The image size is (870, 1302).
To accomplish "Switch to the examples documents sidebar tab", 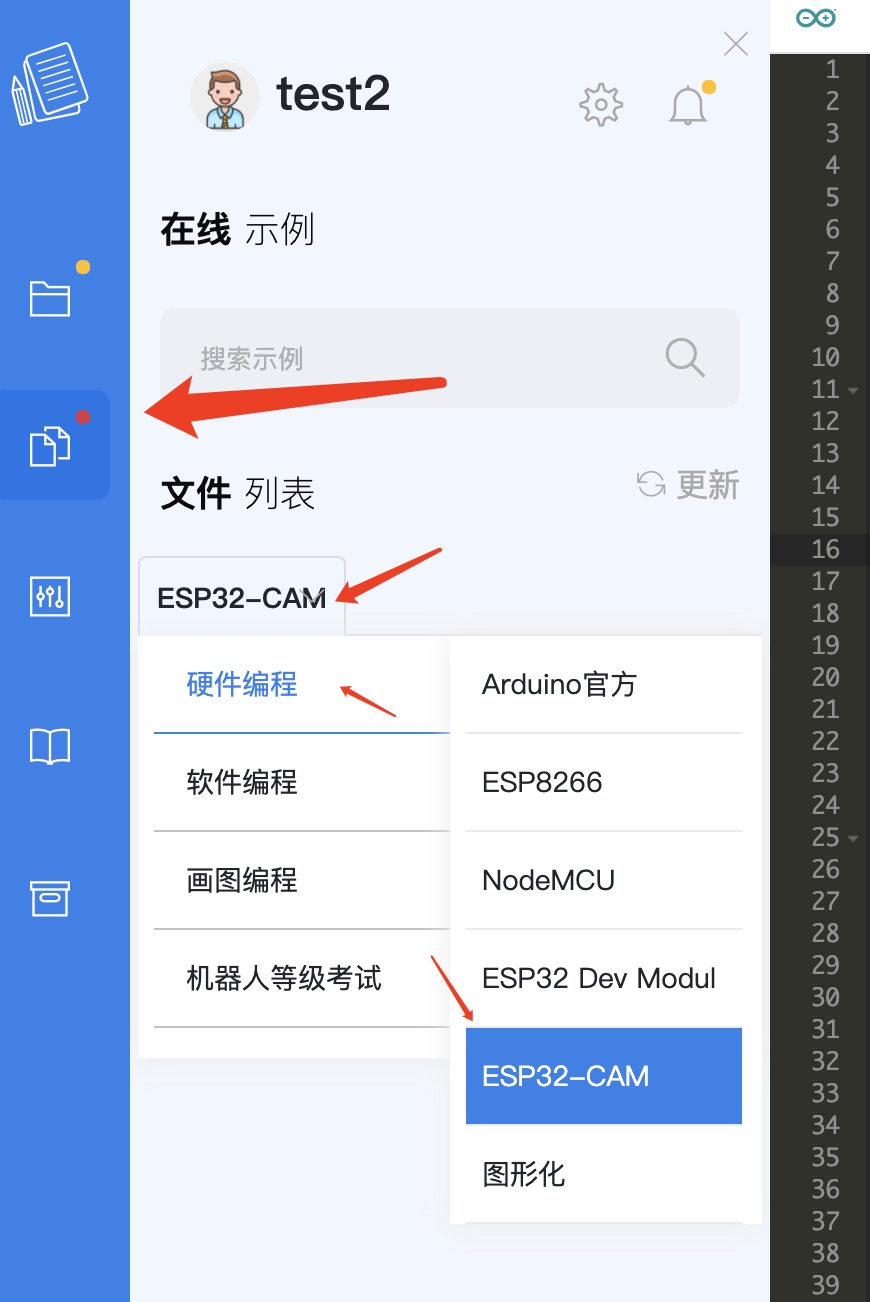I will coord(50,445).
